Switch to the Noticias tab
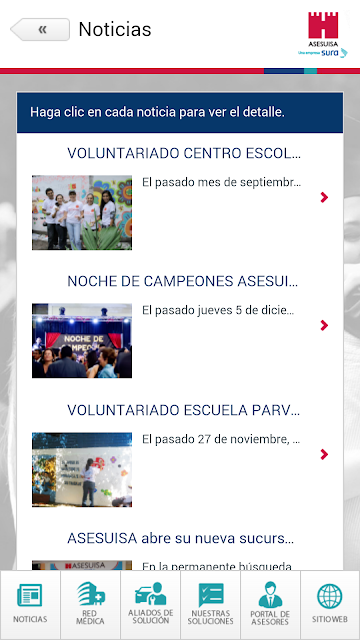This screenshot has height=640, width=360. click(x=30, y=604)
